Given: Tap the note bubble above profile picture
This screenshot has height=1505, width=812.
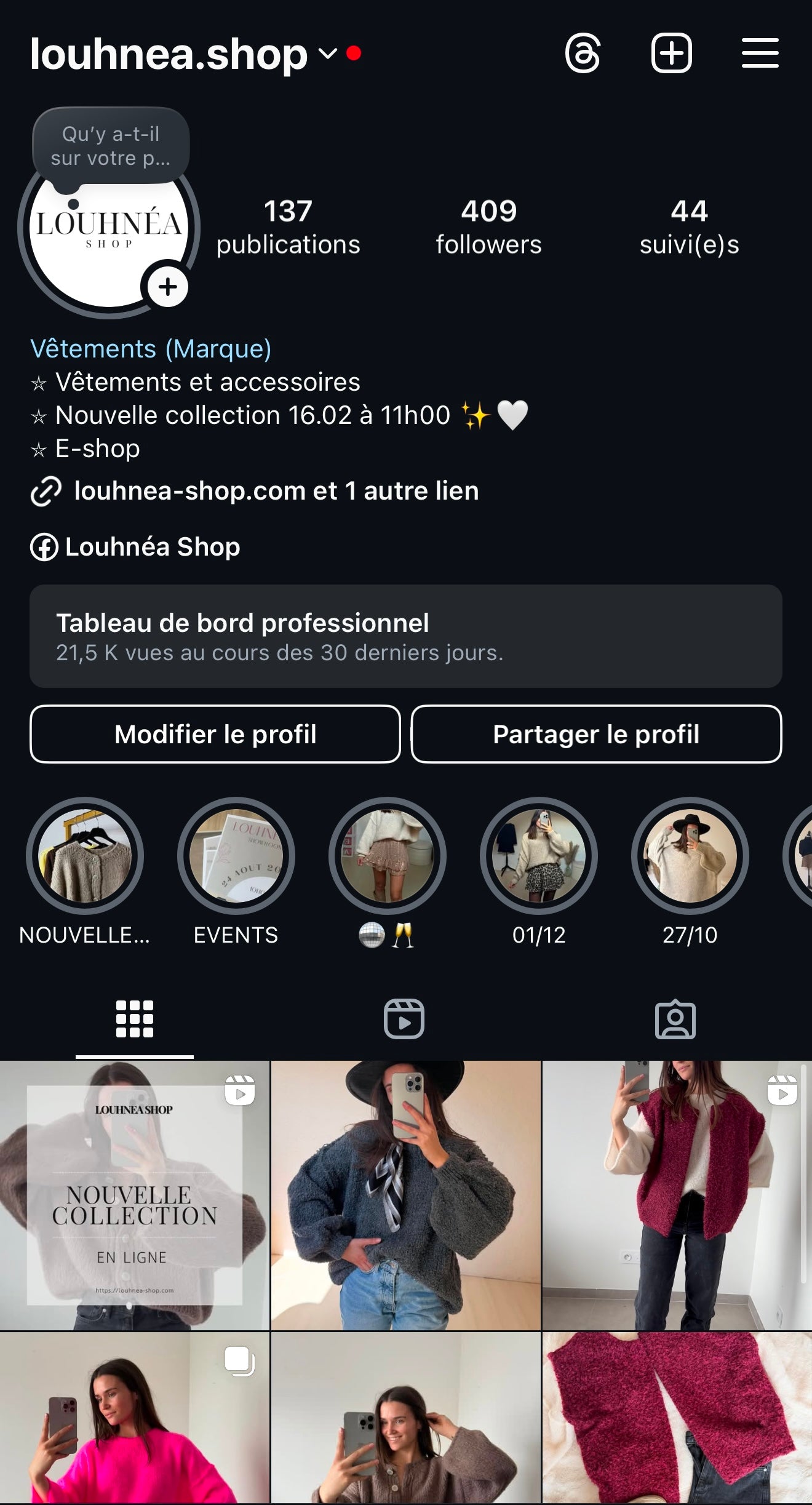Looking at the screenshot, I should (x=111, y=146).
